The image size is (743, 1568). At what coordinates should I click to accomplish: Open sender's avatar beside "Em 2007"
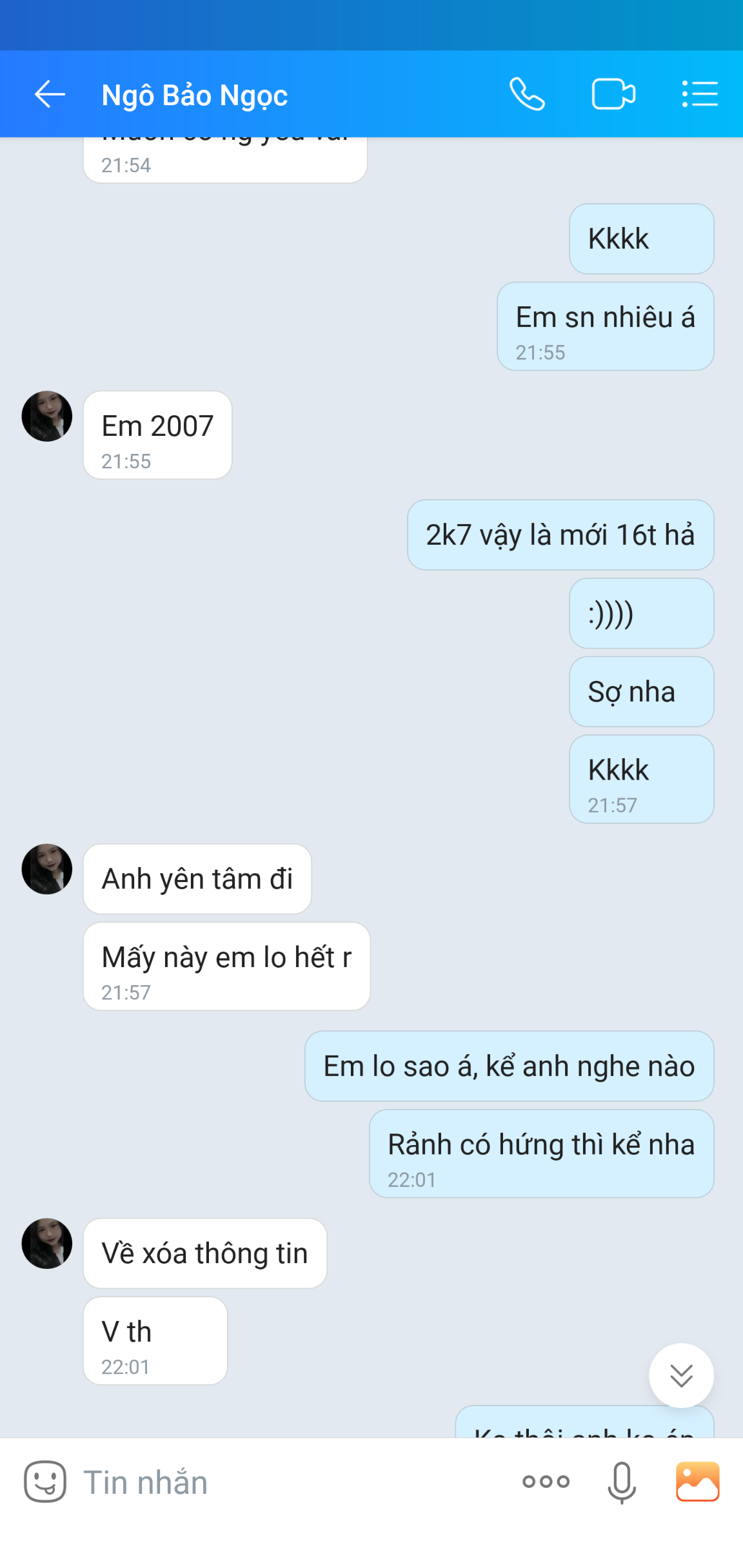pos(47,416)
